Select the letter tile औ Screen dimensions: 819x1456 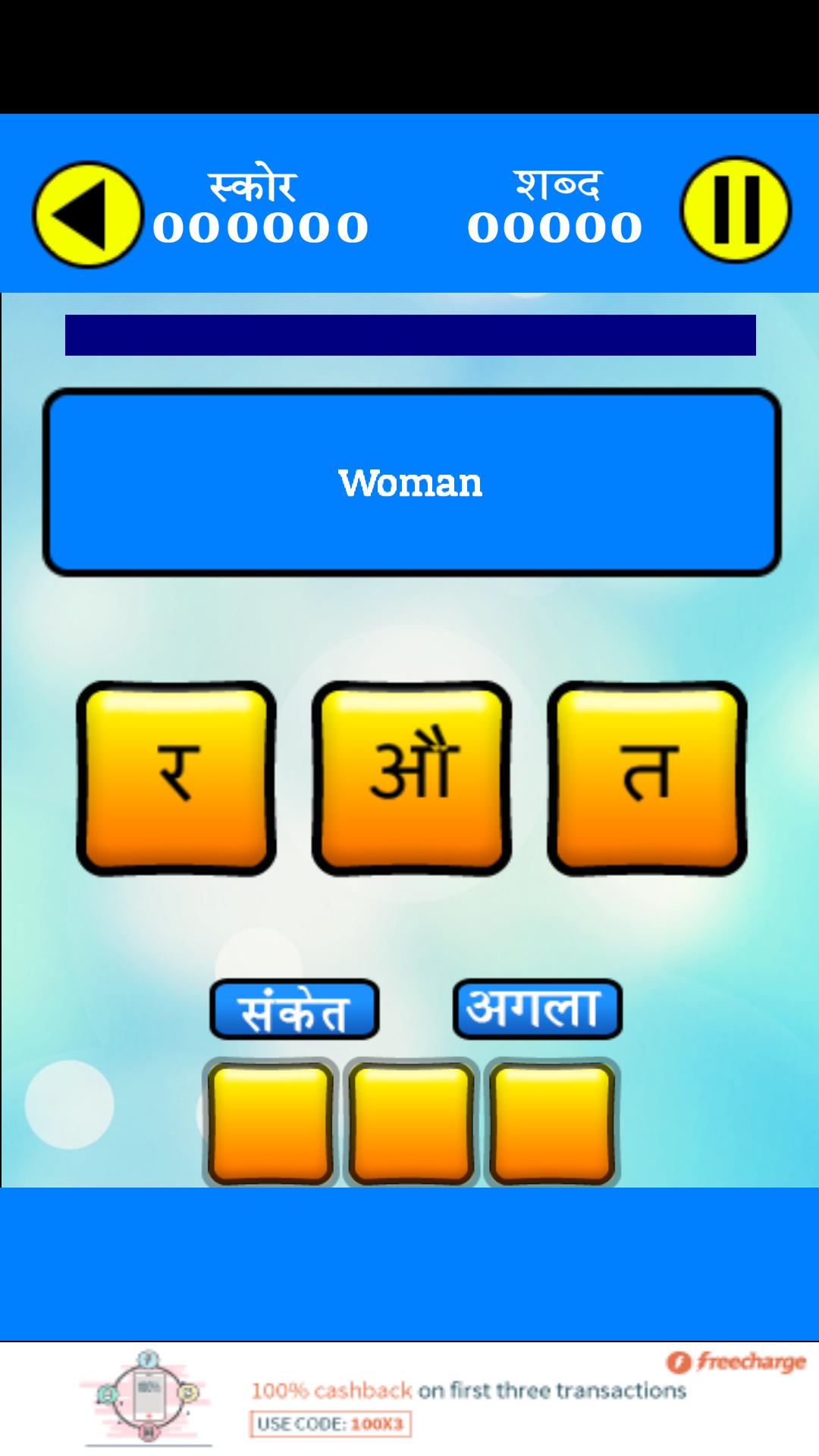[x=411, y=777]
